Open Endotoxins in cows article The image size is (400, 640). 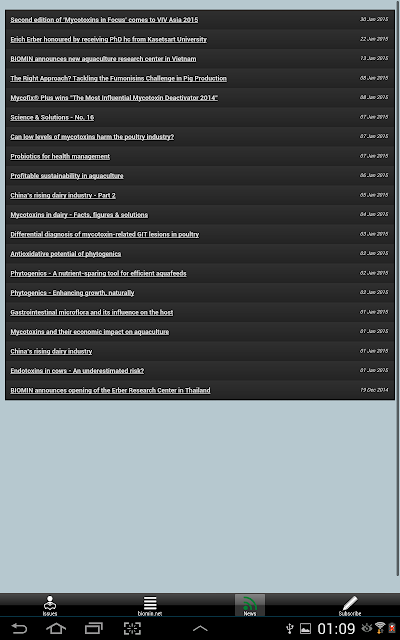pyautogui.click(x=77, y=371)
